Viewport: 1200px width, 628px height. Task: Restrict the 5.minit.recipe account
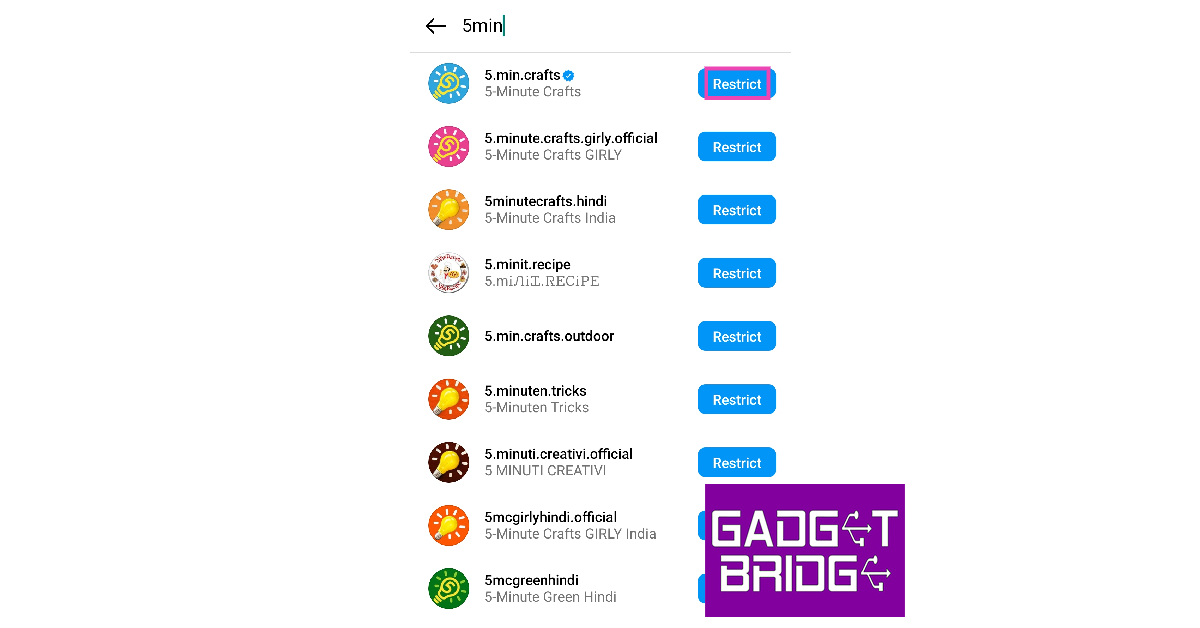click(x=737, y=273)
